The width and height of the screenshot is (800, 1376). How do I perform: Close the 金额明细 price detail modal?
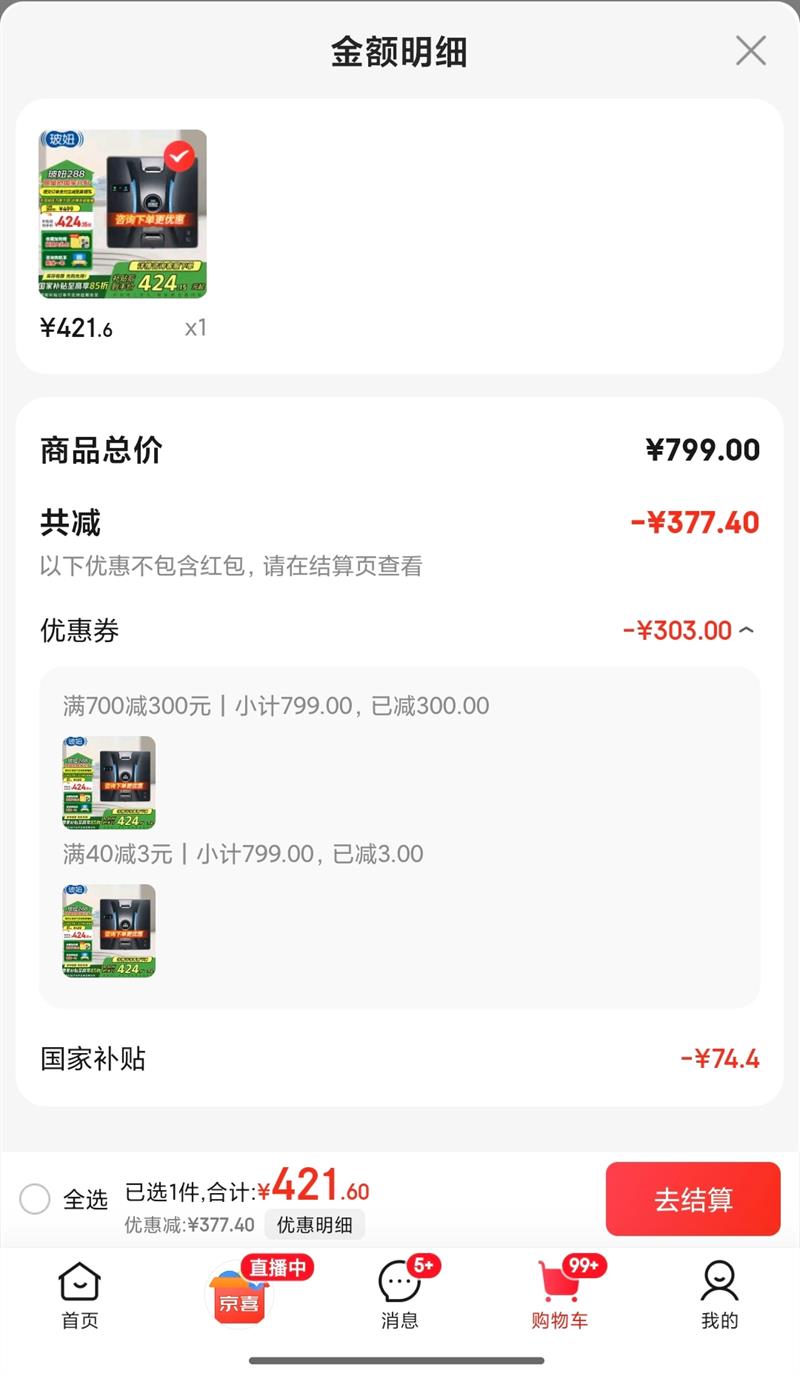pyautogui.click(x=751, y=51)
